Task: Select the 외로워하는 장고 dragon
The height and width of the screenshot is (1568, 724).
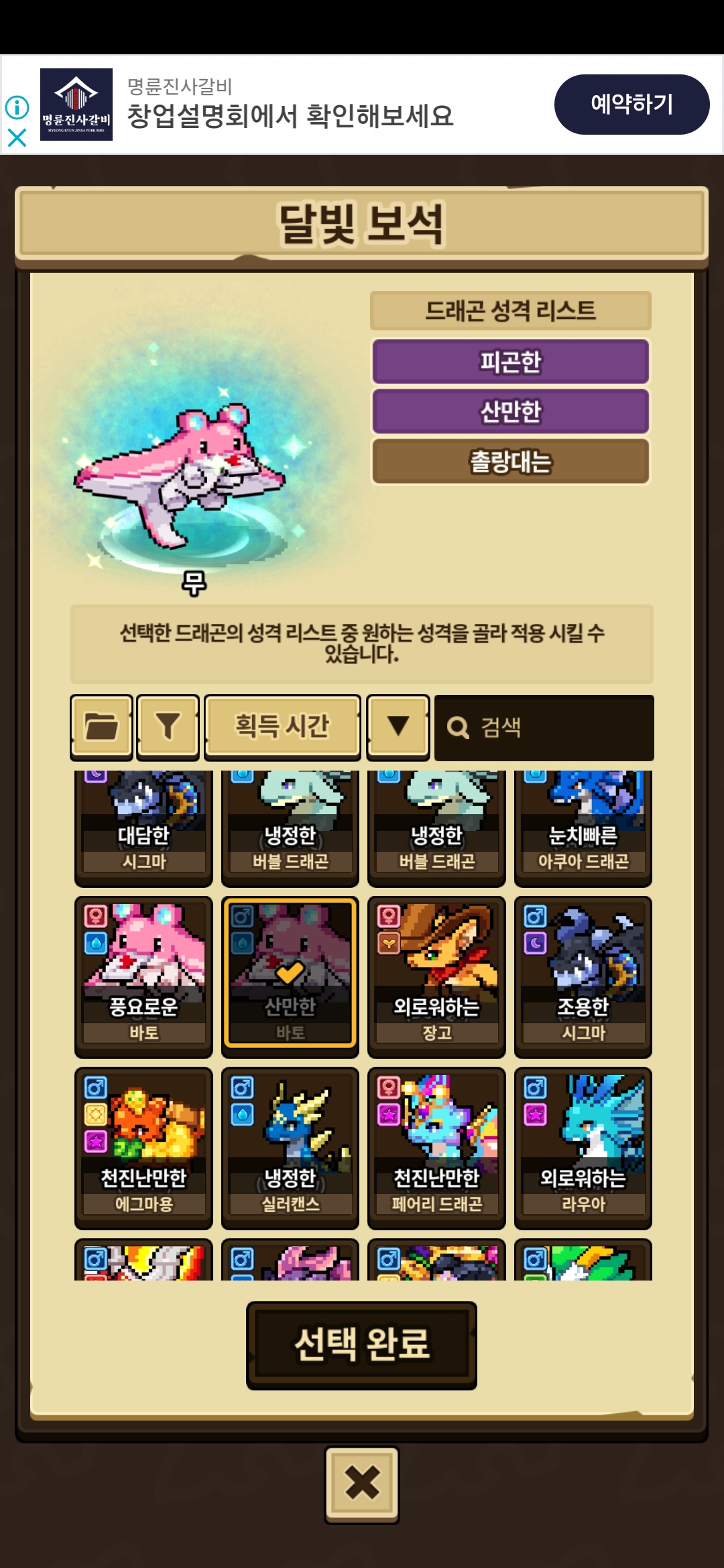Action: pyautogui.click(x=436, y=977)
